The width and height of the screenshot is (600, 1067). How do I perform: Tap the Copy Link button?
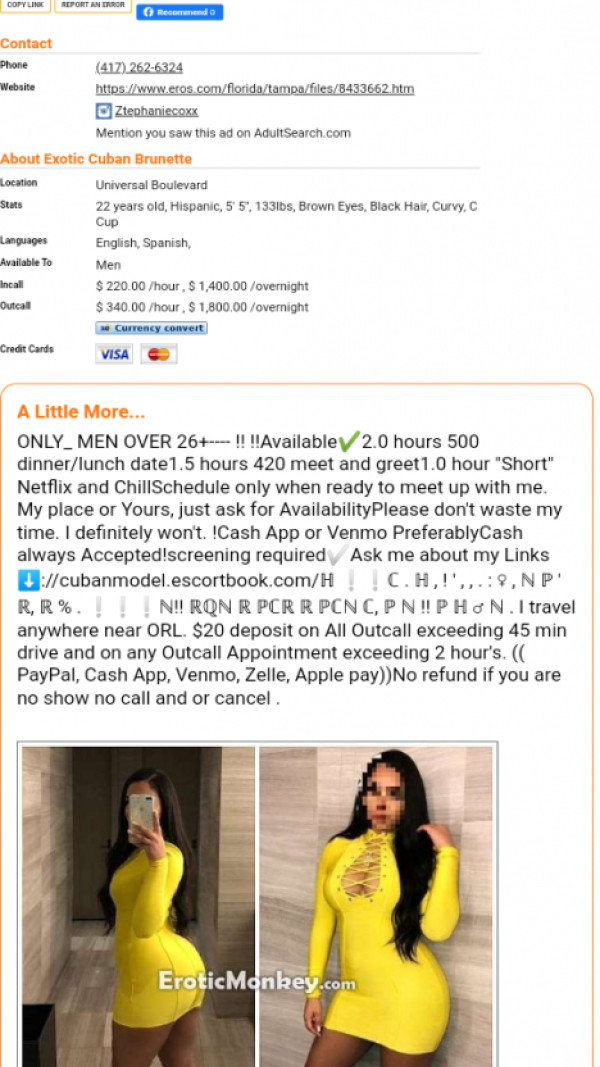coord(25,6)
